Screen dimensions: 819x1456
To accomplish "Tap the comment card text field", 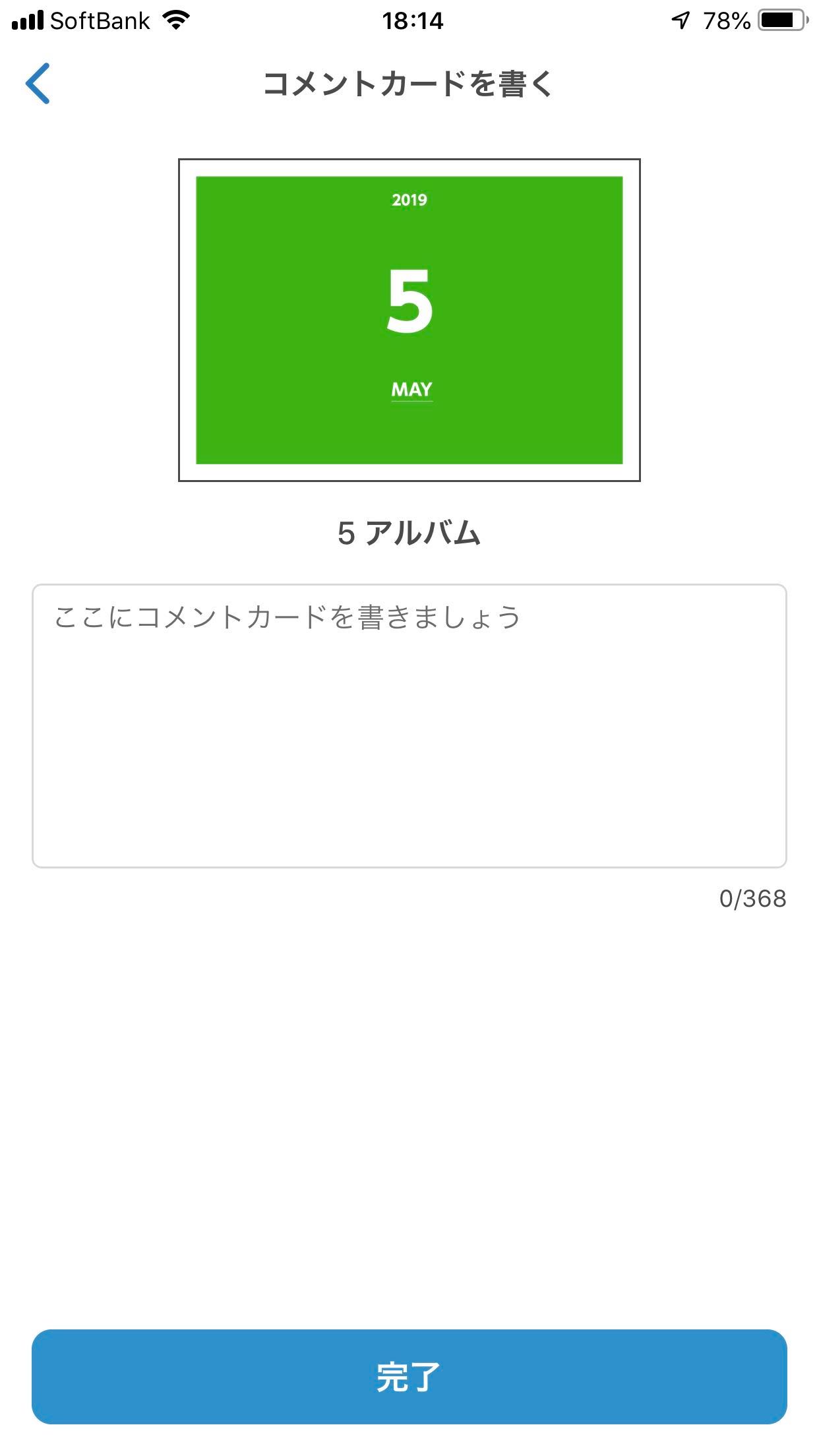I will 409,726.
